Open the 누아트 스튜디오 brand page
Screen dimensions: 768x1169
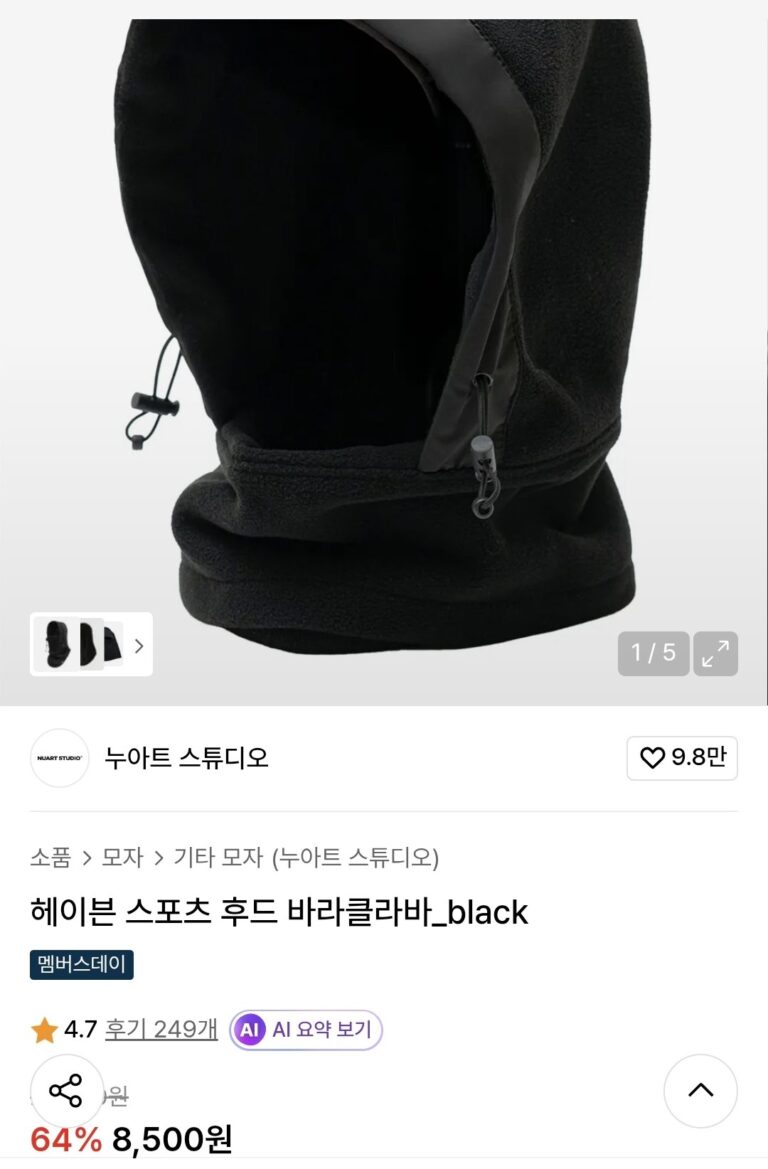tap(186, 758)
